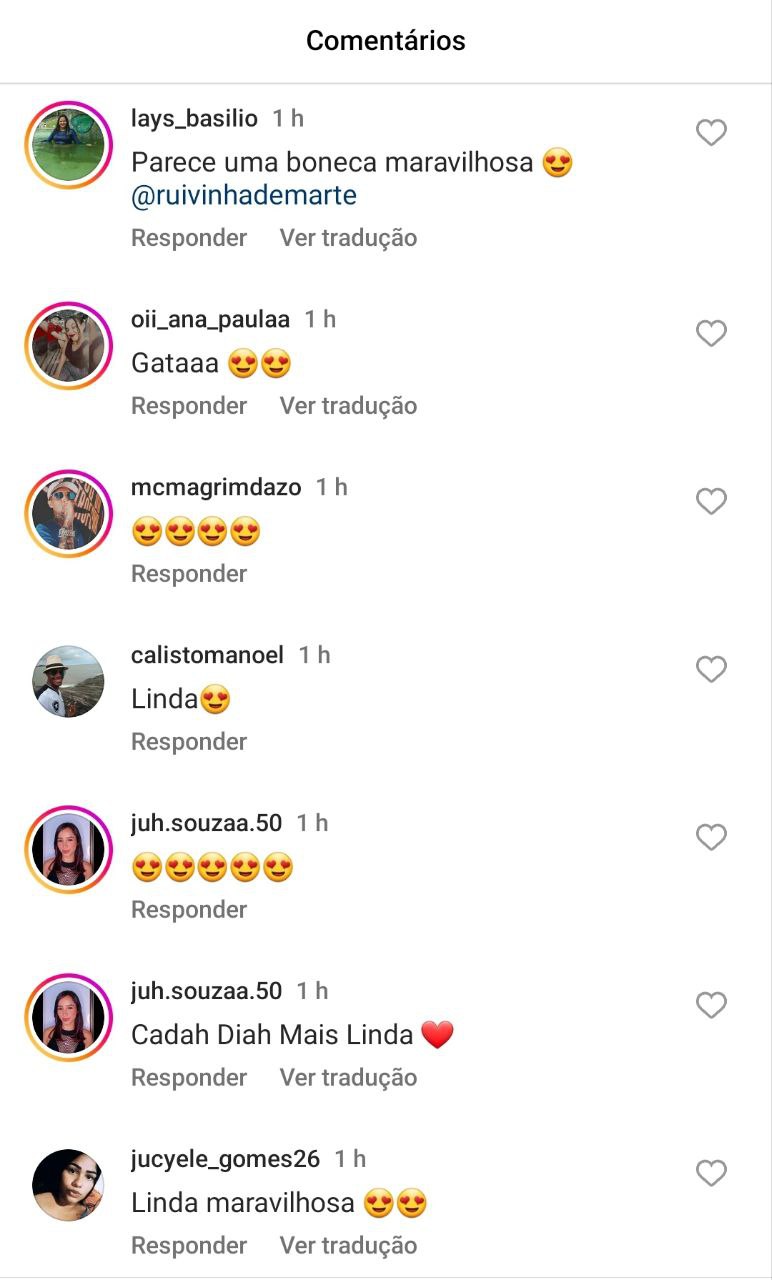Like juh.souzaa.50's Cadah Diah Mais Linda comment
The image size is (772, 1280).
click(x=711, y=1005)
